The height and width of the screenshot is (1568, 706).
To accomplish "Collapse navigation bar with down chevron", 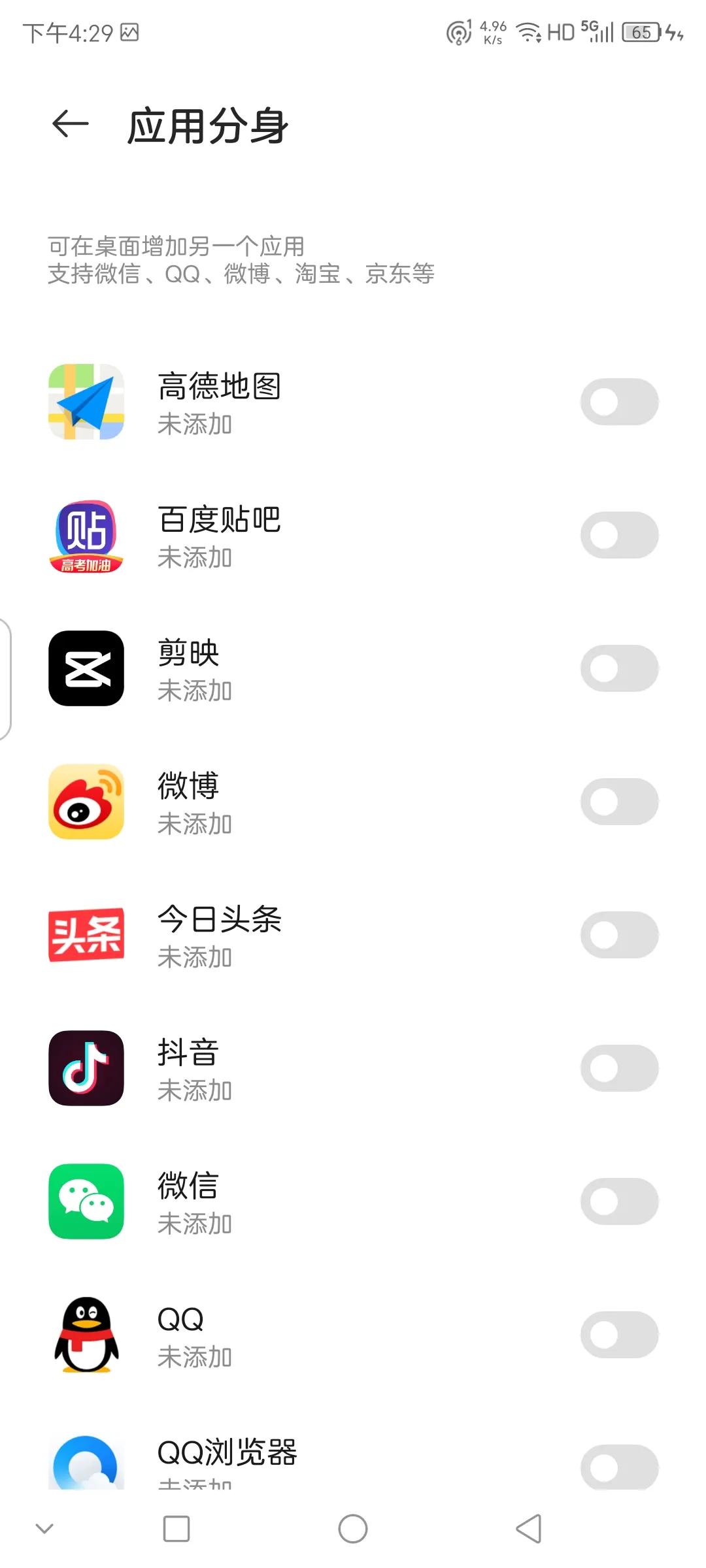I will pos(44,1529).
